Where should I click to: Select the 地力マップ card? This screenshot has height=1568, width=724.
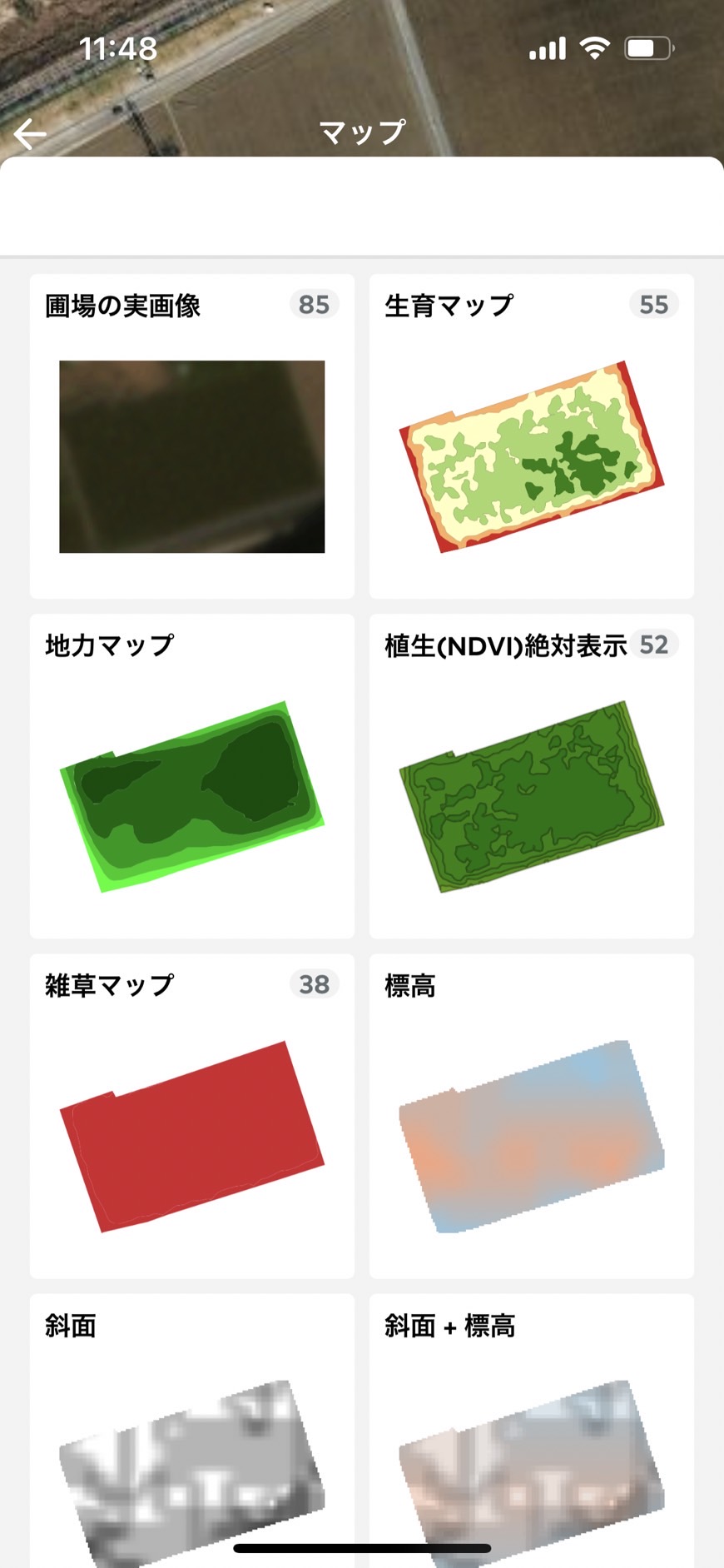tap(192, 776)
